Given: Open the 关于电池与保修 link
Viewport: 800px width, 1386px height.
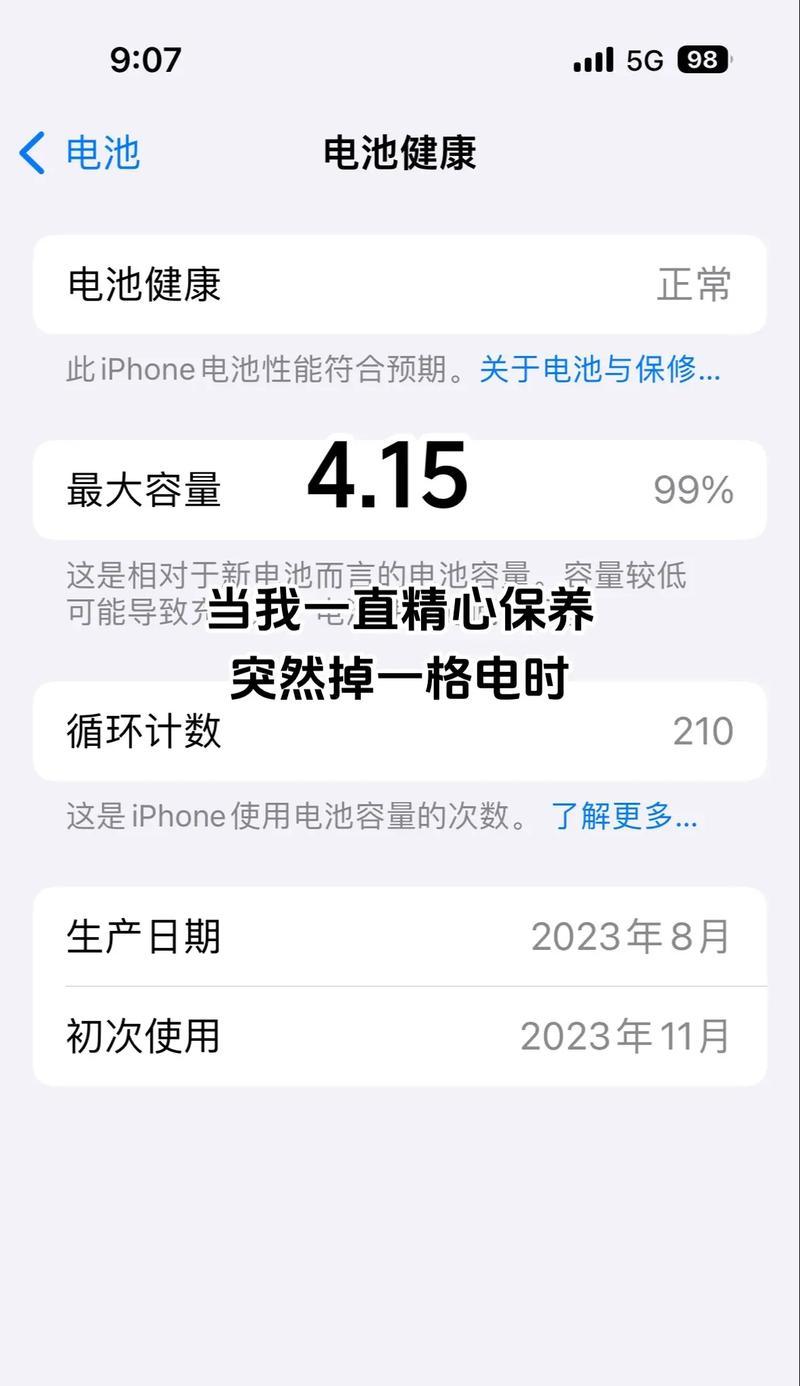Looking at the screenshot, I should tap(599, 370).
